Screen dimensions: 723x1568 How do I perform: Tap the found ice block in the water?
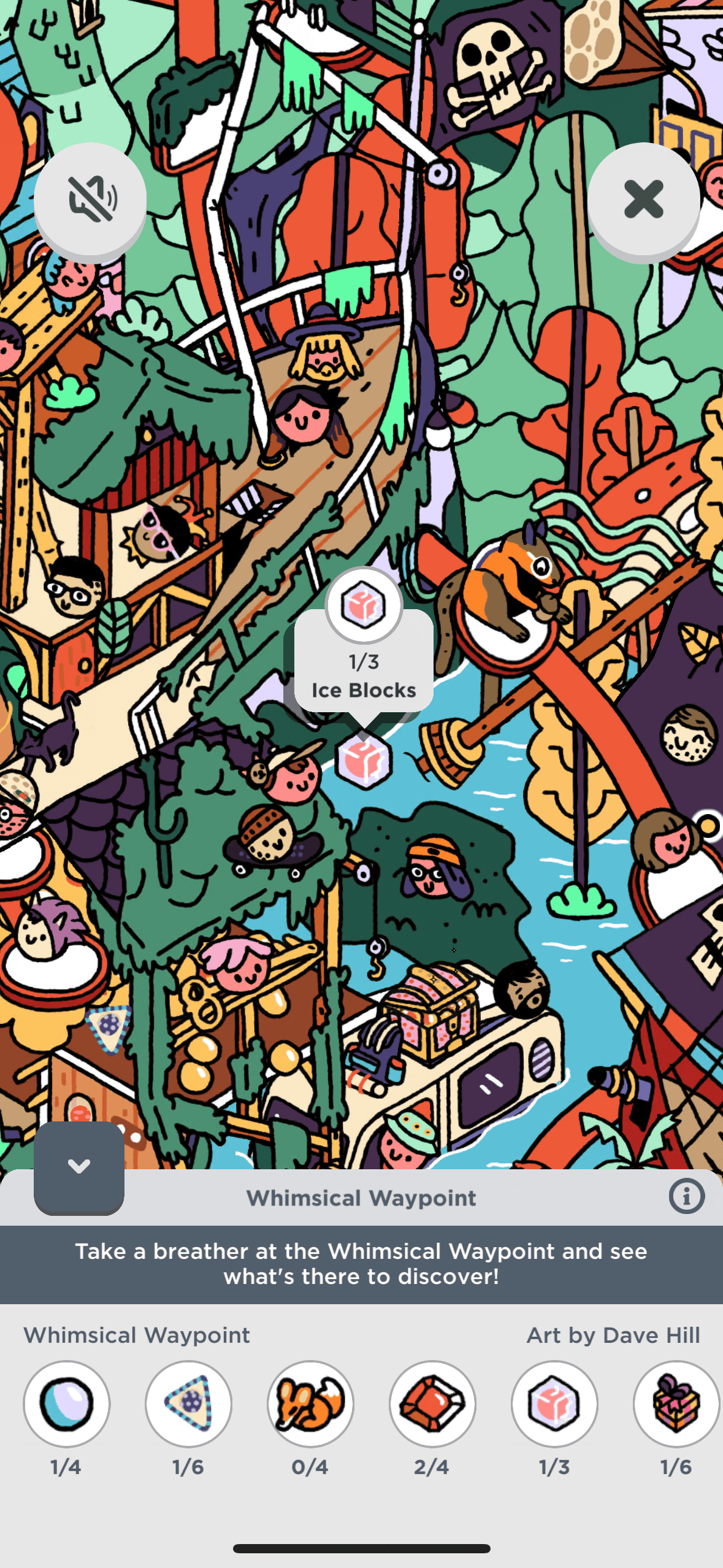click(364, 761)
